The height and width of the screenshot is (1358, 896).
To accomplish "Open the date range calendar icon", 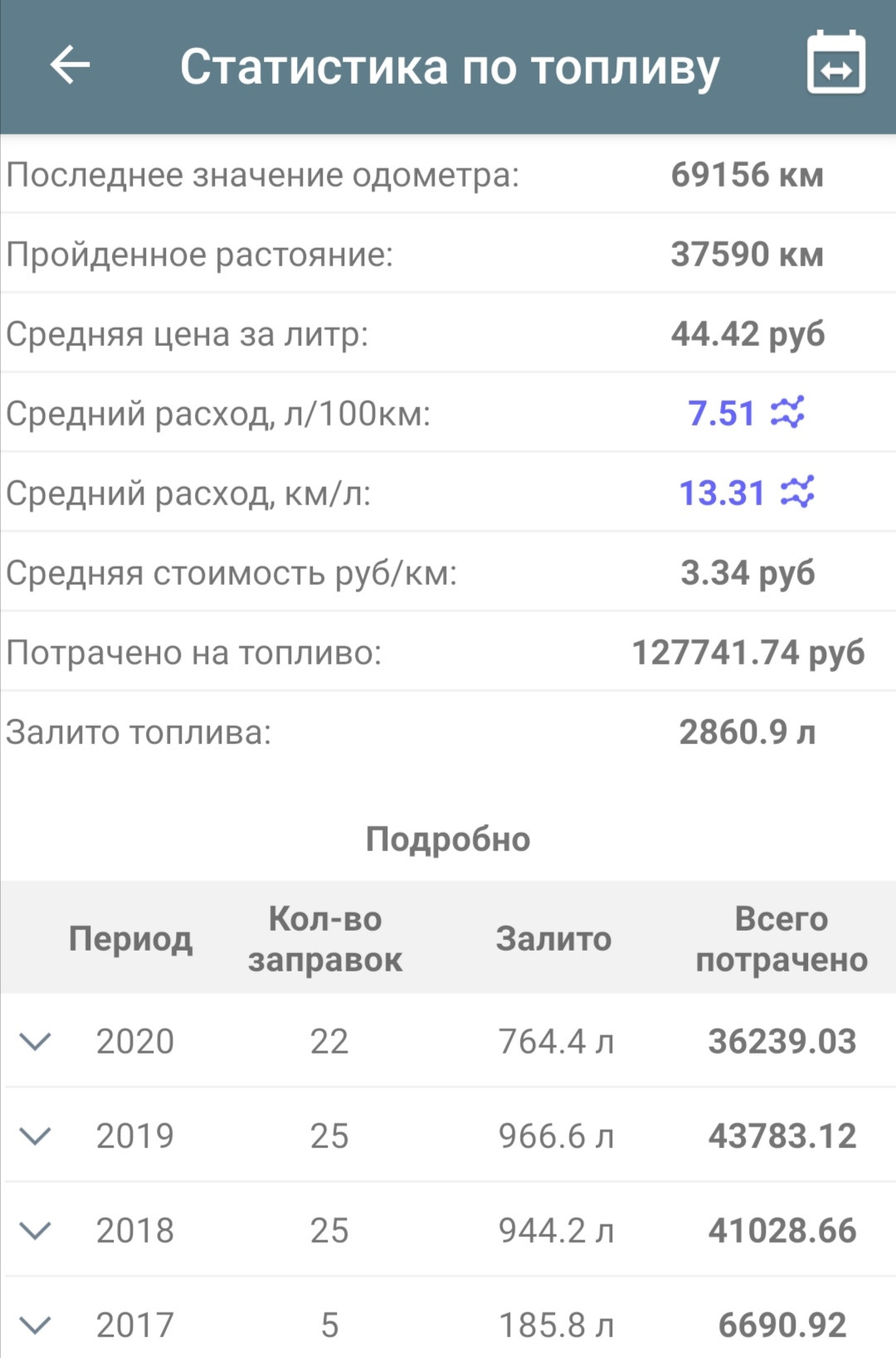I will tap(835, 64).
